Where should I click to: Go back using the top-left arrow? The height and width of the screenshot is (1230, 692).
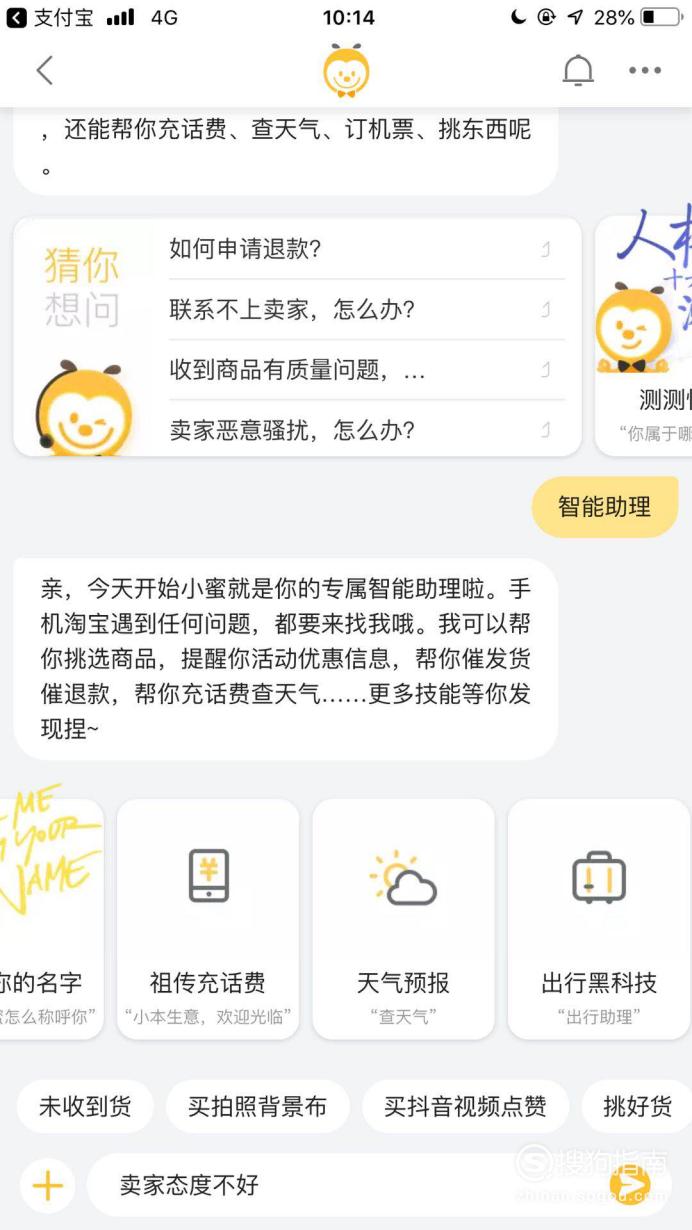coord(44,70)
